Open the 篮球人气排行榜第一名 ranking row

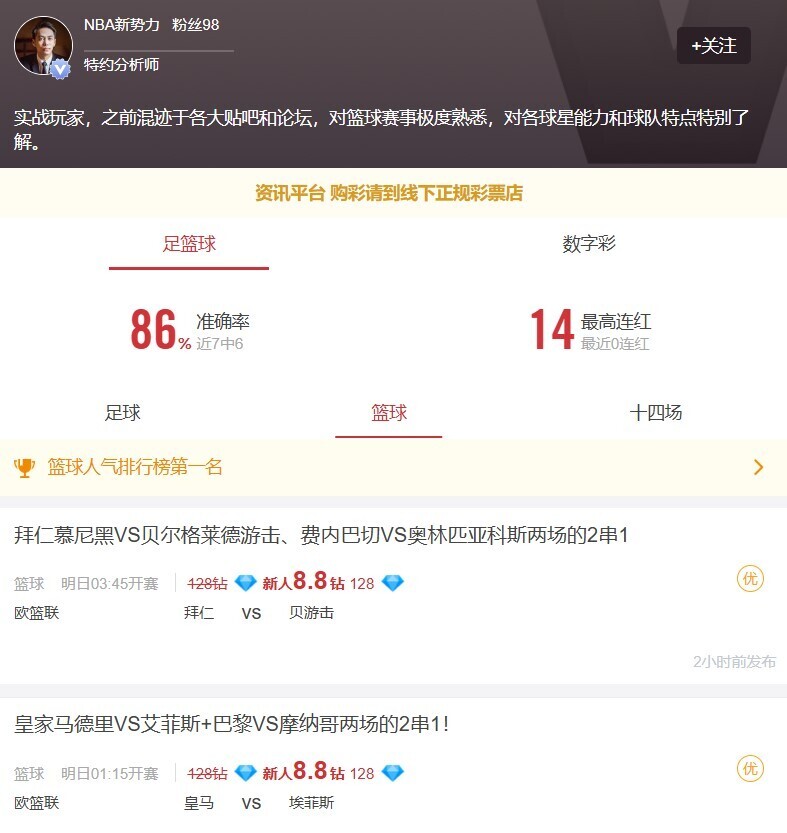pos(393,467)
